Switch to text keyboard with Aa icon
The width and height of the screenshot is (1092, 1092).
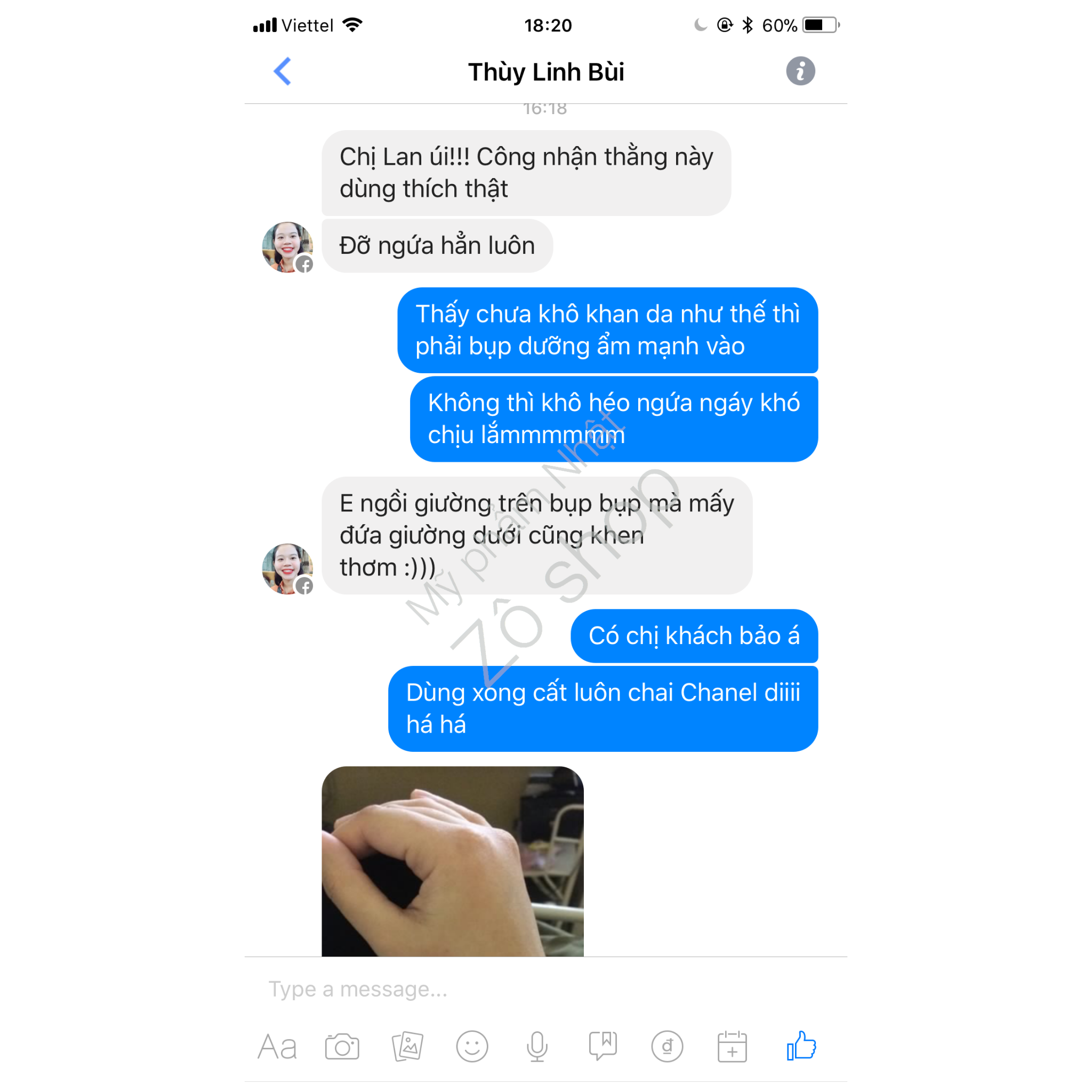[x=277, y=1047]
